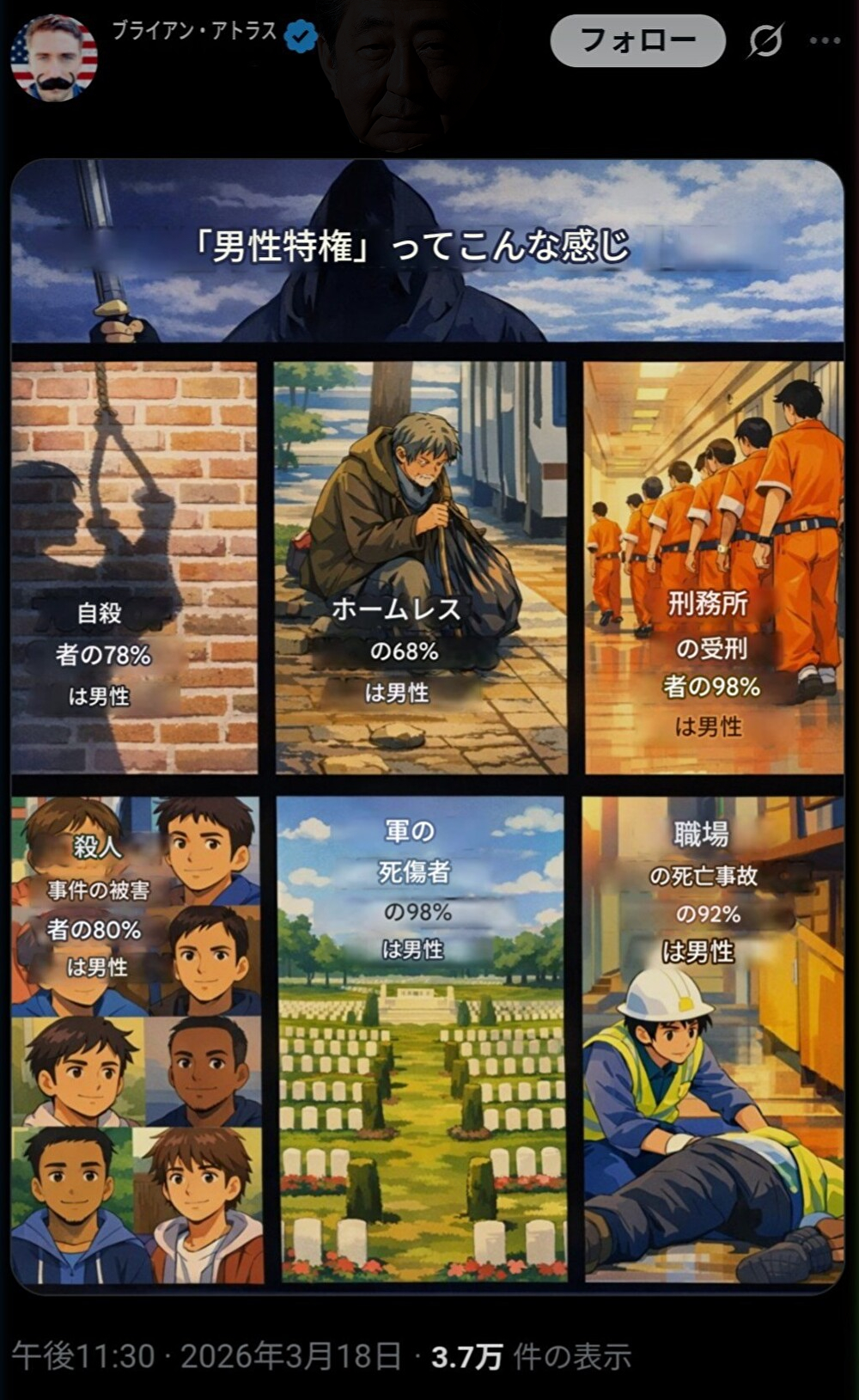859x1400 pixels.
Task: Open the Grok slash icon
Action: click(x=765, y=40)
